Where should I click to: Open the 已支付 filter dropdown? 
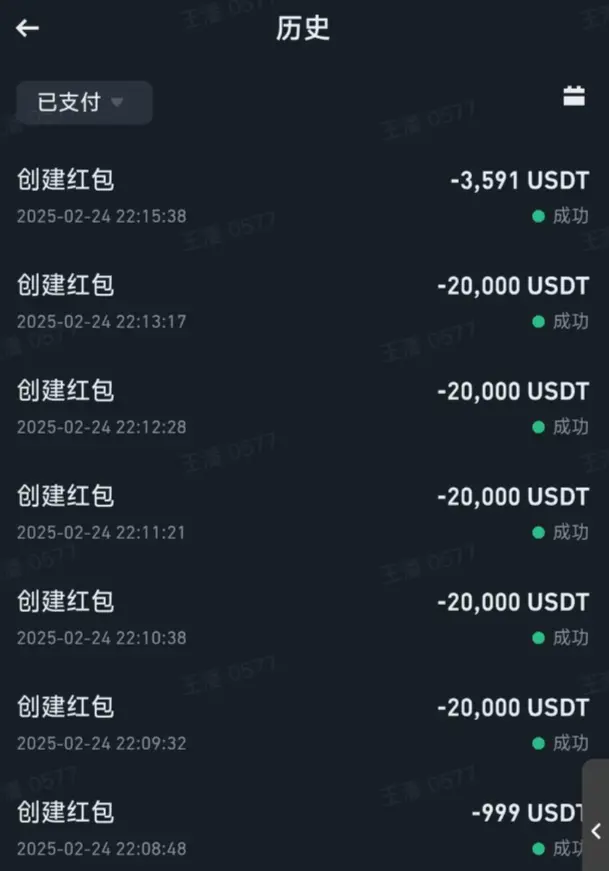tap(83, 102)
